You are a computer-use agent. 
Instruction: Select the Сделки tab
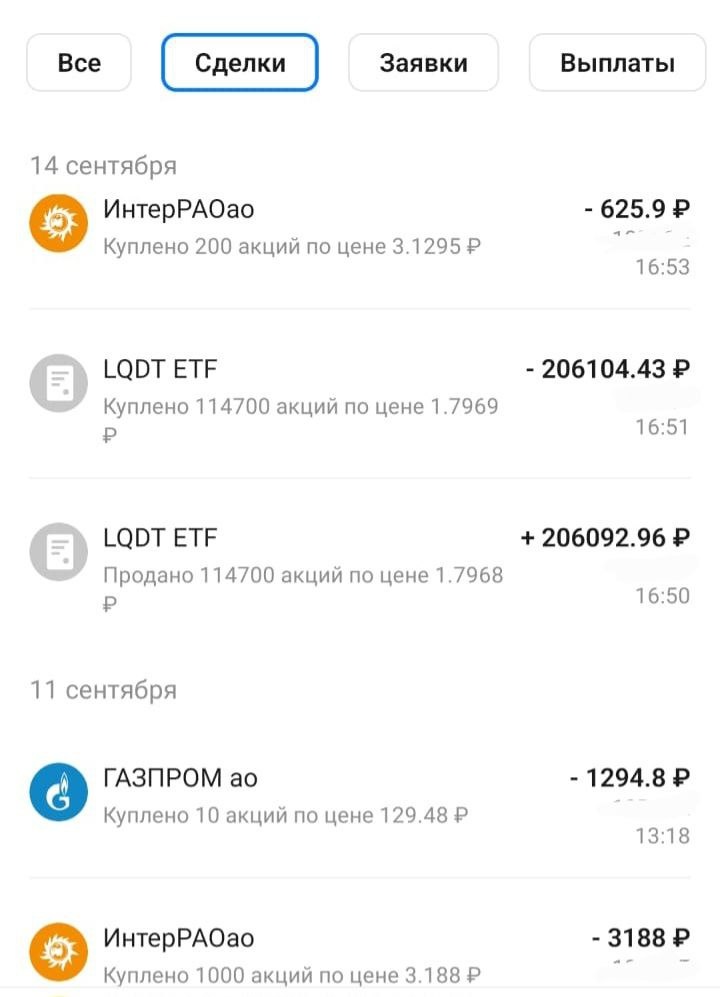point(240,63)
